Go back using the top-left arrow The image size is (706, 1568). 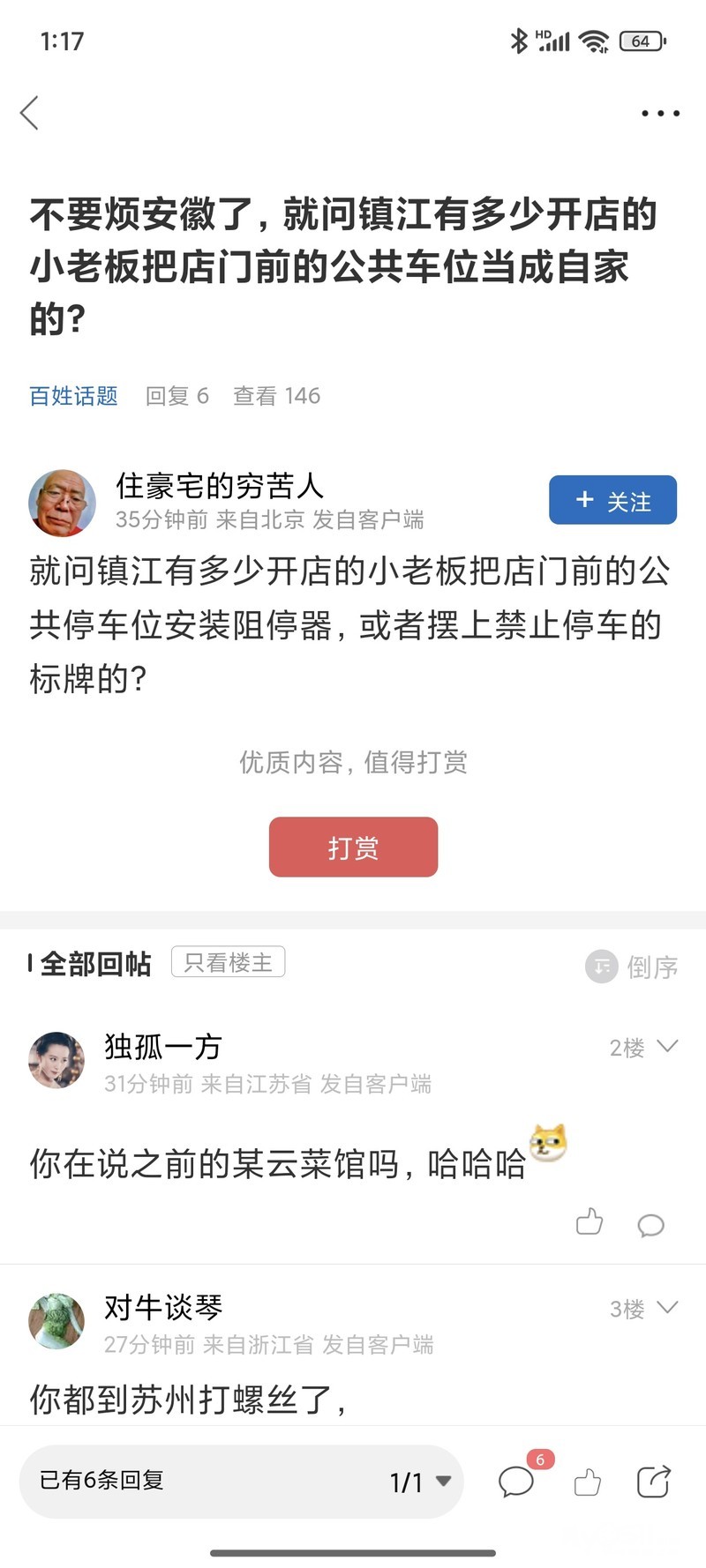click(x=30, y=113)
